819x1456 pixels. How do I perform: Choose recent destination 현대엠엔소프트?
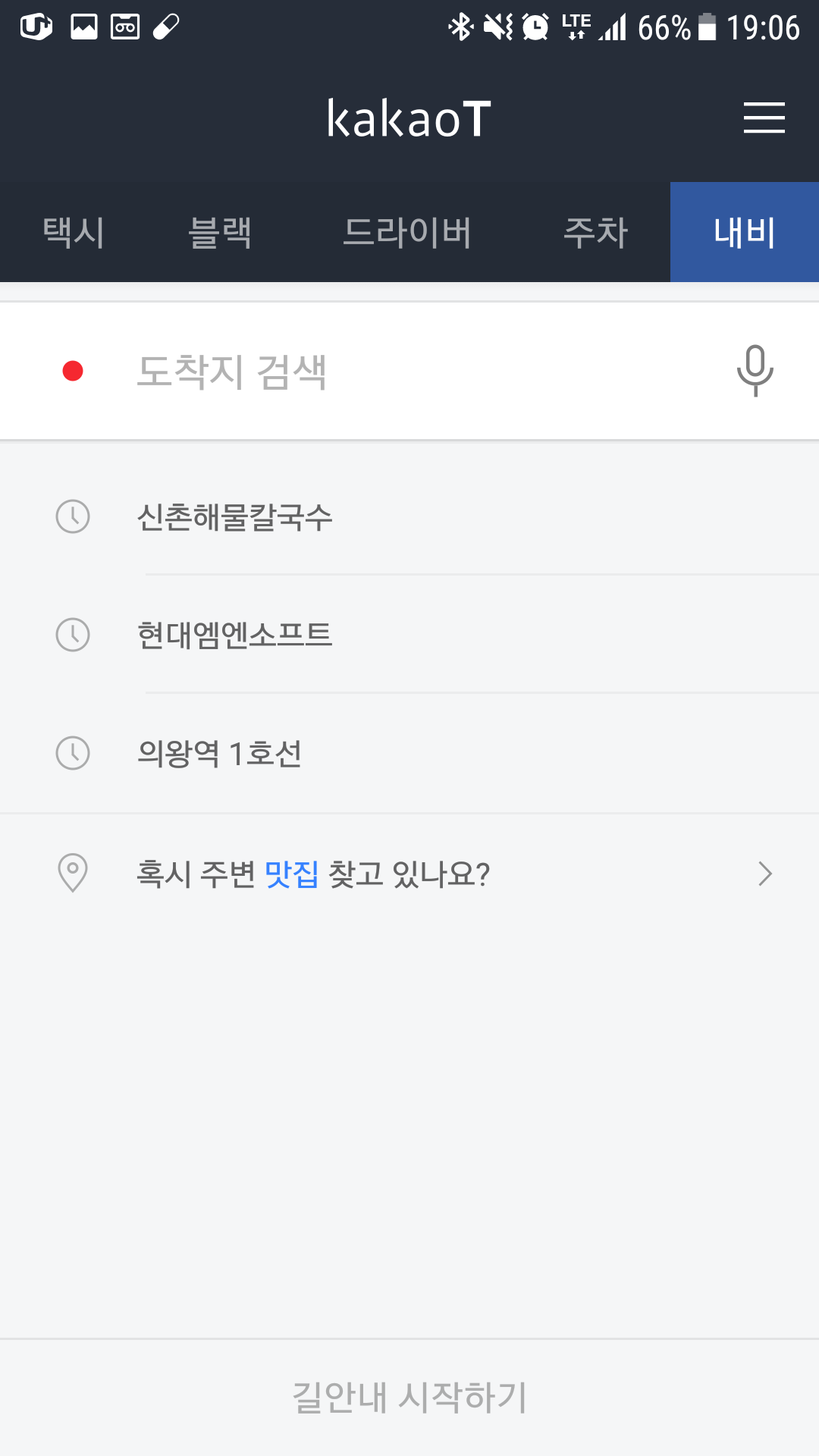pos(409,635)
